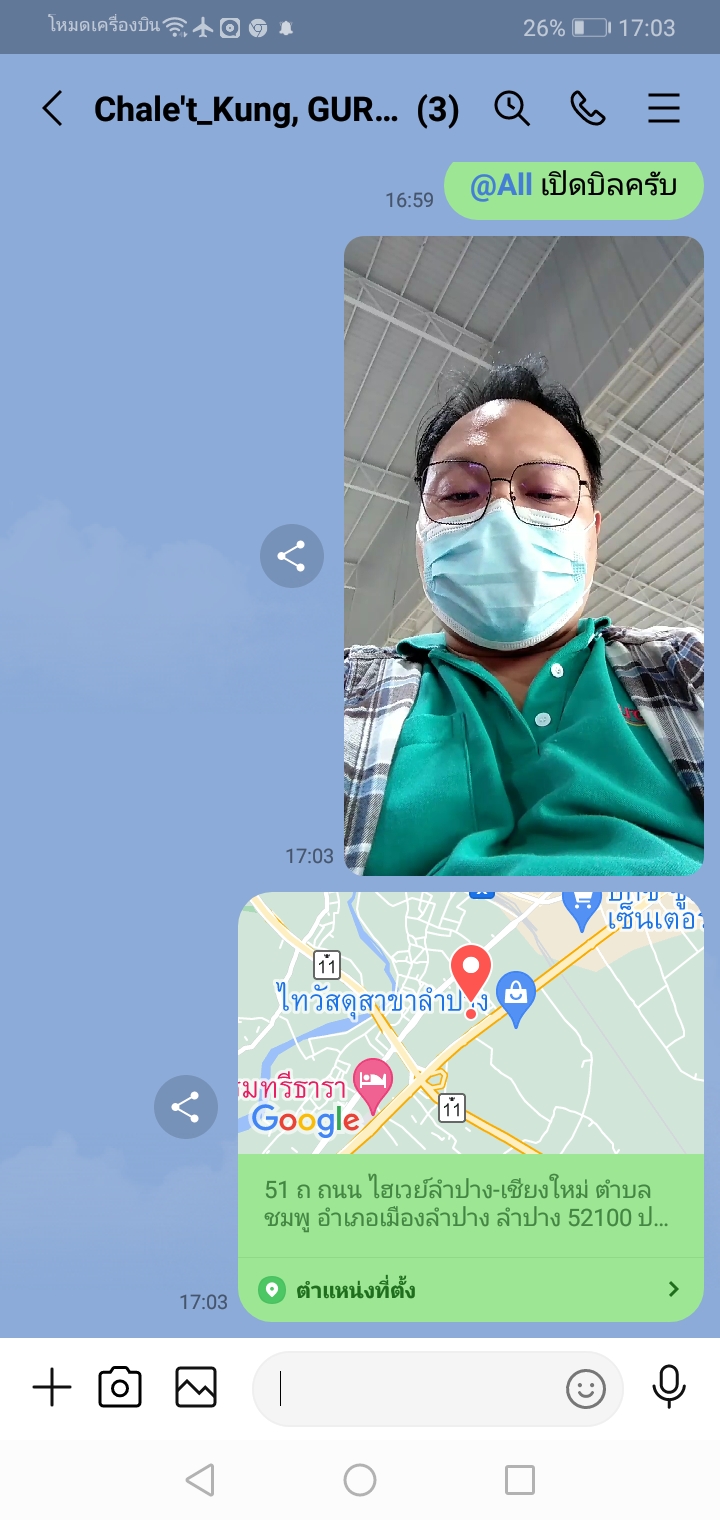This screenshot has height=1520, width=720.
Task: Show recent apps
Action: pyautogui.click(x=520, y=1480)
